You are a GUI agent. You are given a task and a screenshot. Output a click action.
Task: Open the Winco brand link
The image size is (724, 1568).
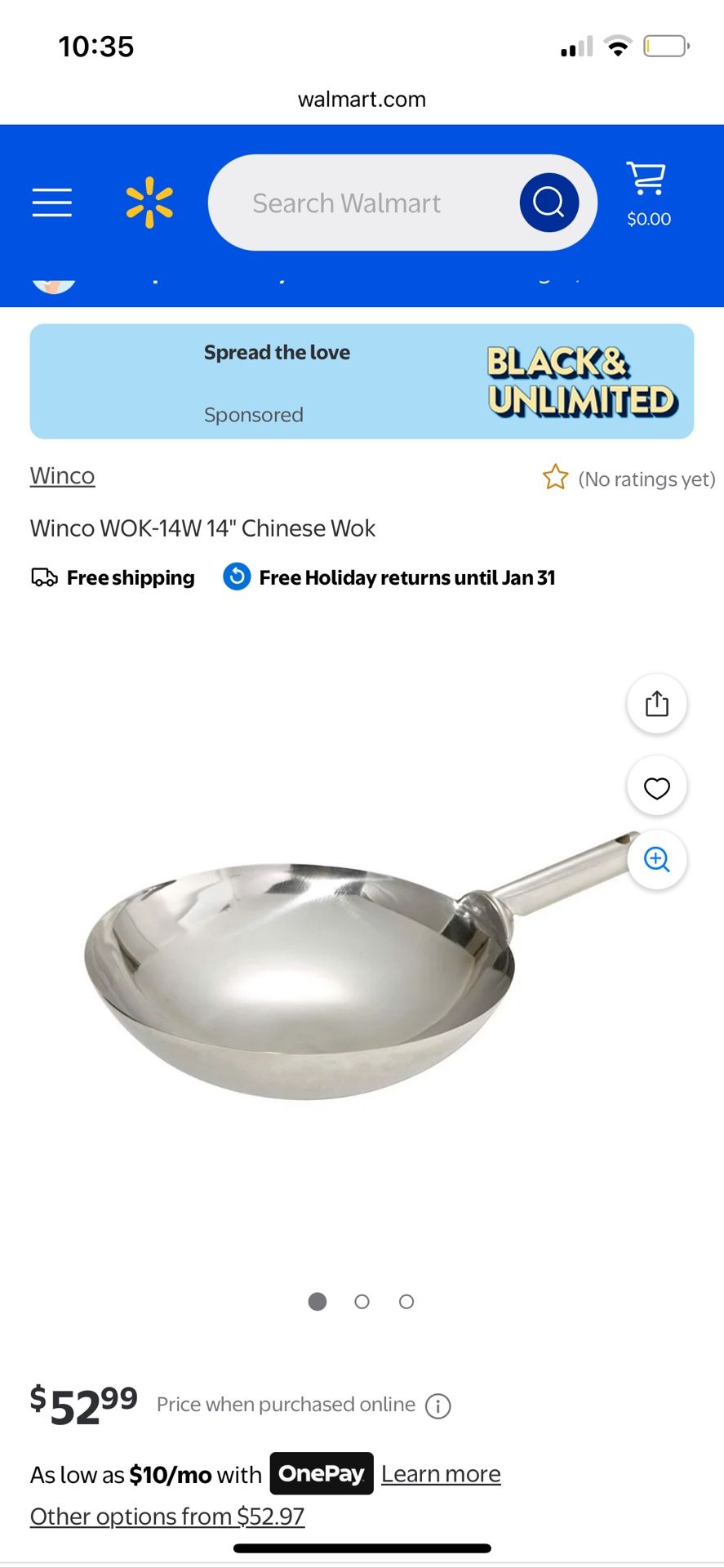[x=62, y=476]
